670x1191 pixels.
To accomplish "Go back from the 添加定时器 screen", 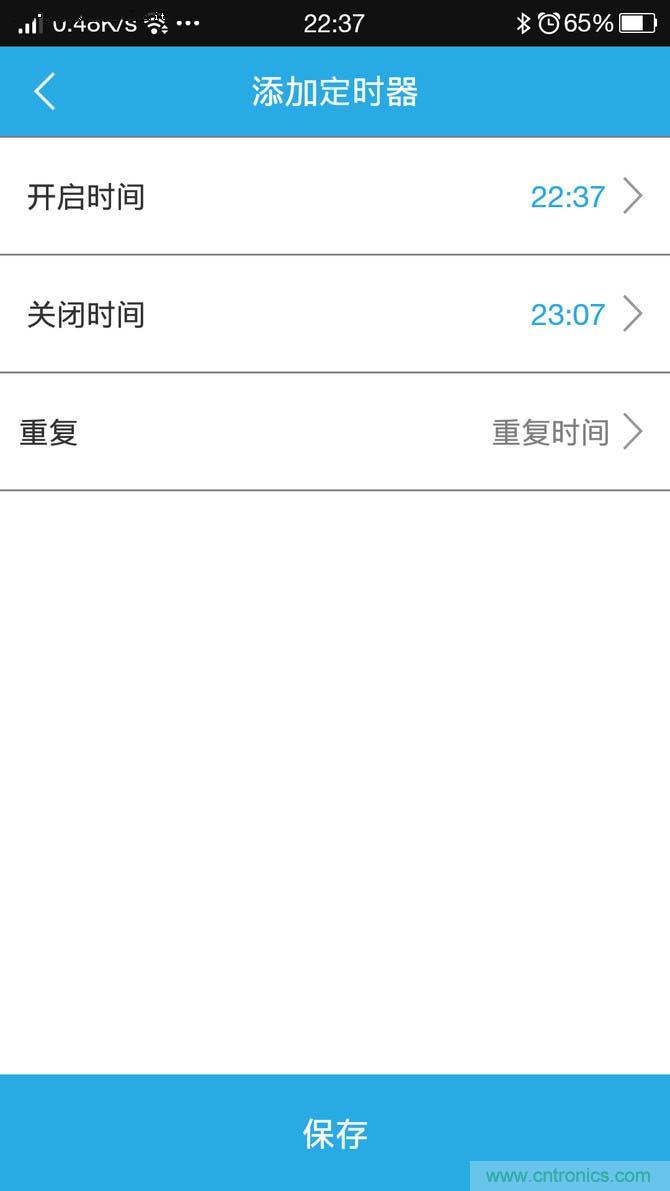I will [x=44, y=92].
